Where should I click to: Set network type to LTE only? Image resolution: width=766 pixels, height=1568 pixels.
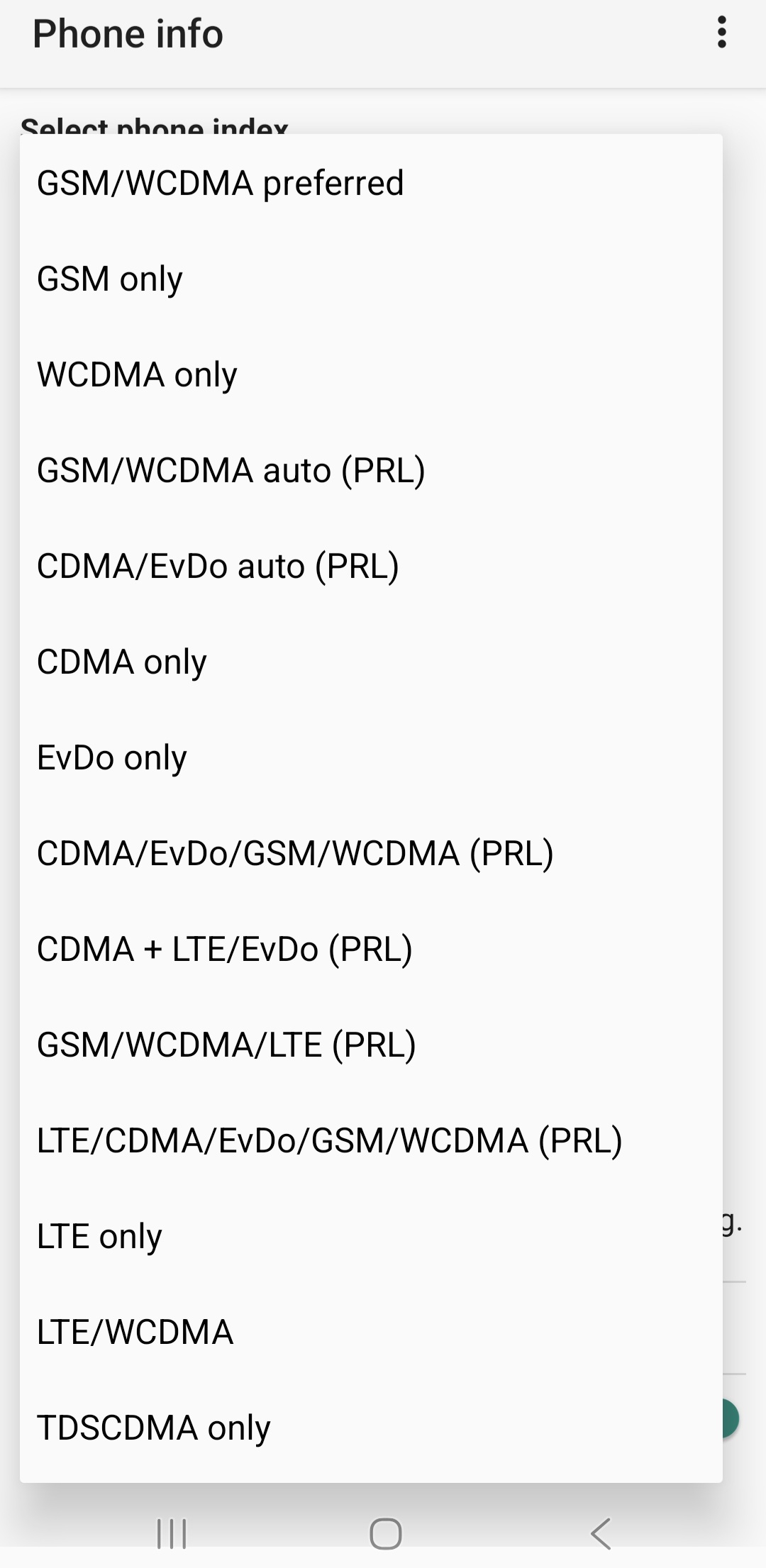click(99, 1236)
